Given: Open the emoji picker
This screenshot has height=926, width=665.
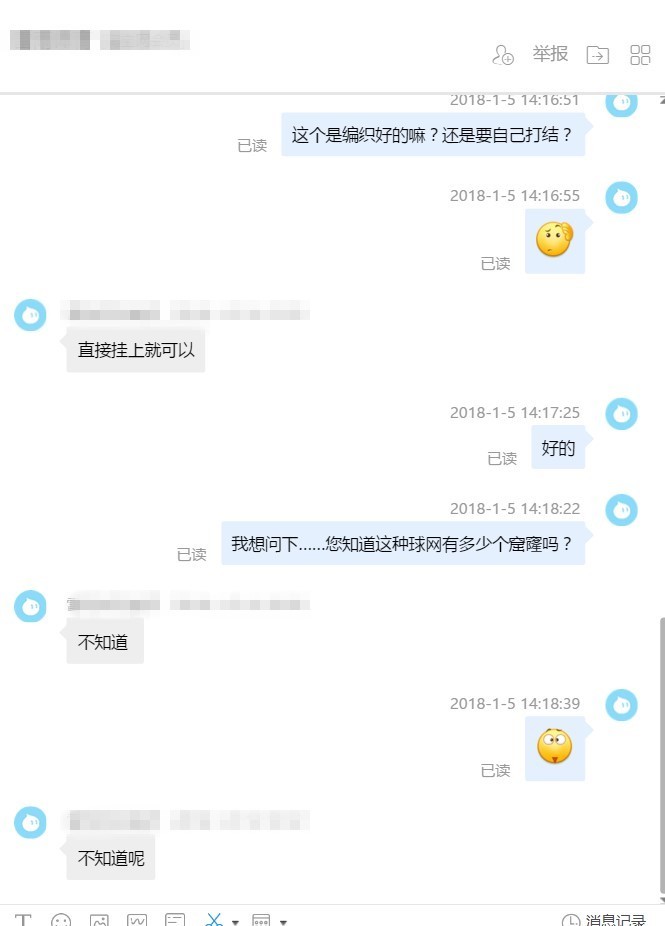Looking at the screenshot, I should coord(61,920).
